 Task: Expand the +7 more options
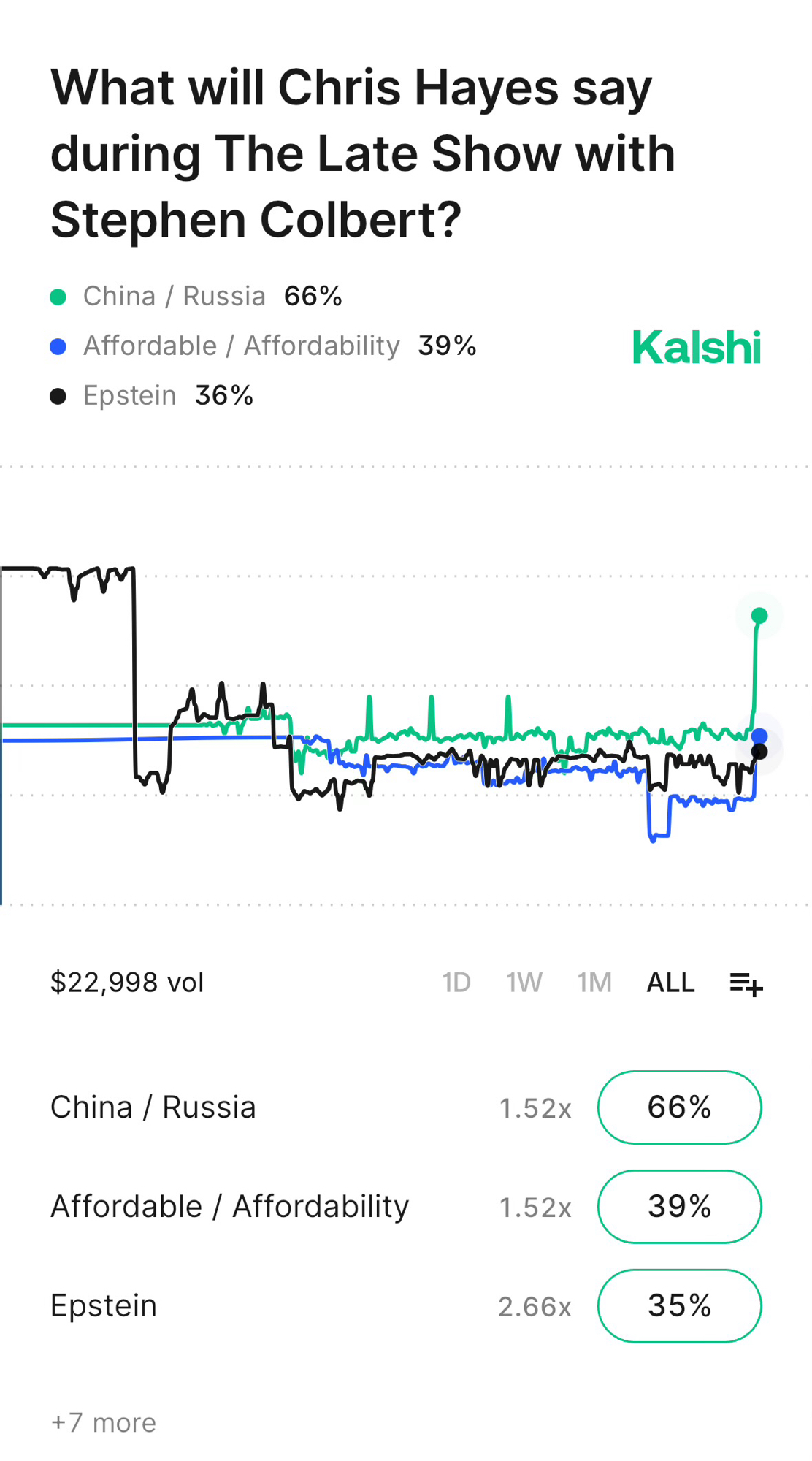click(x=104, y=1423)
